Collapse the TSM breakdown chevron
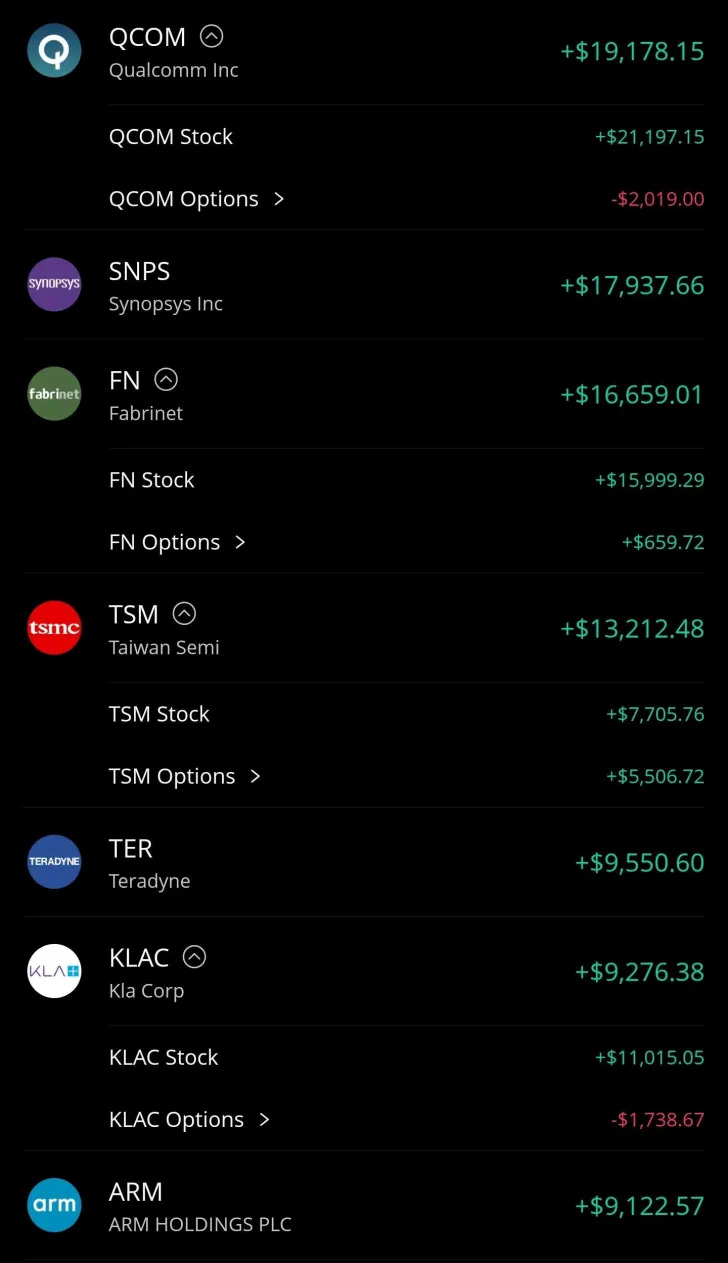Viewport: 728px width, 1263px height. [184, 614]
